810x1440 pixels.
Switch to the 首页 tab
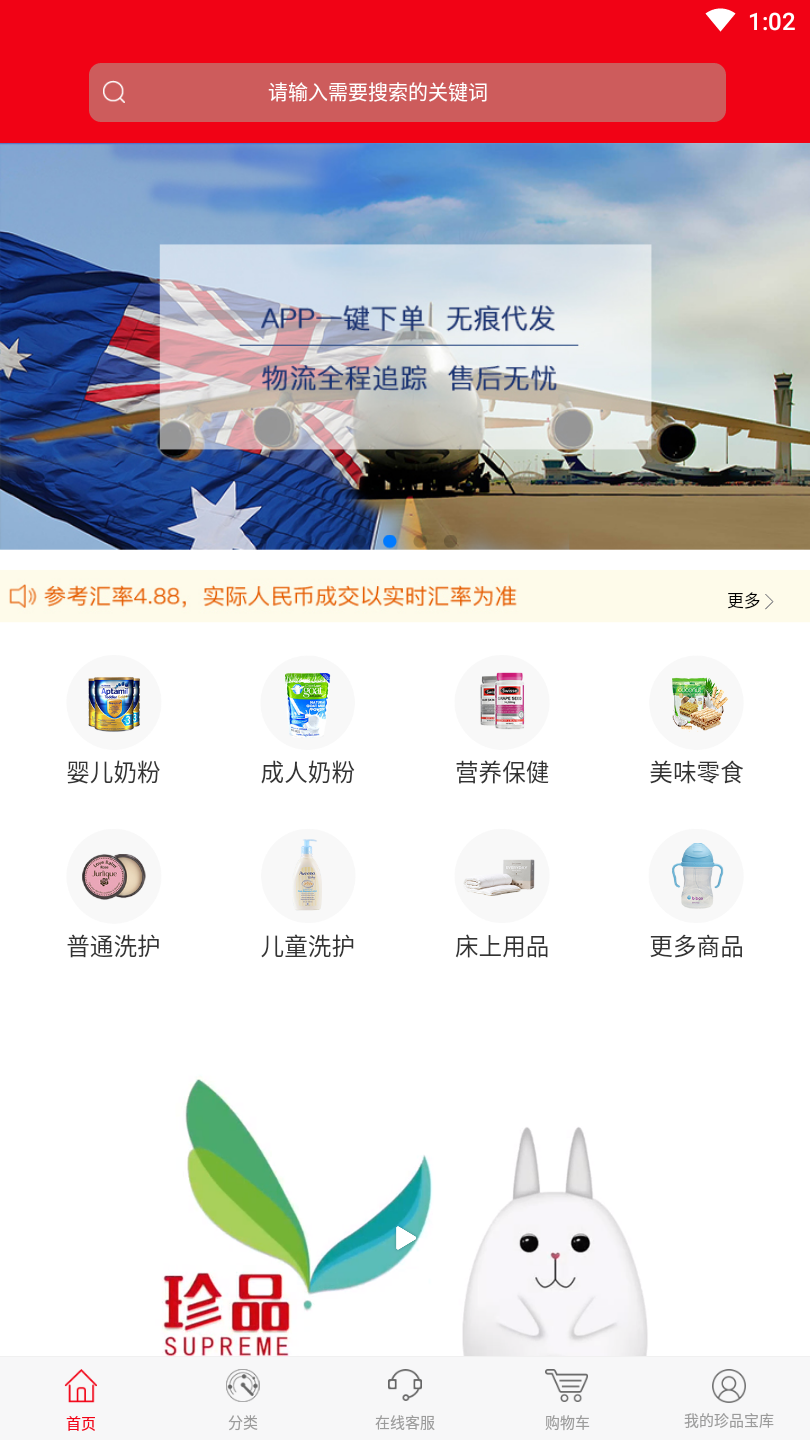coord(81,1400)
